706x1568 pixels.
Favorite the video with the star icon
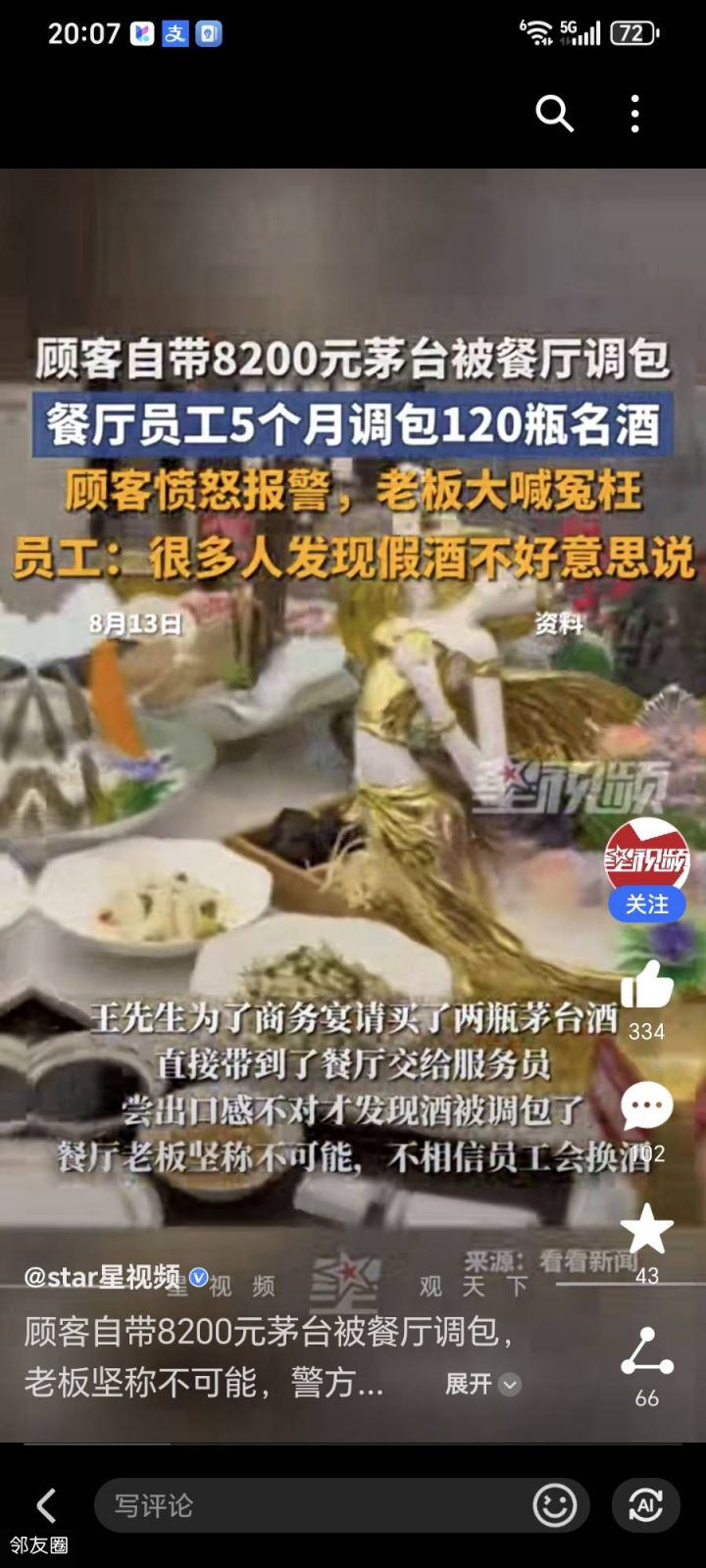[646, 1229]
